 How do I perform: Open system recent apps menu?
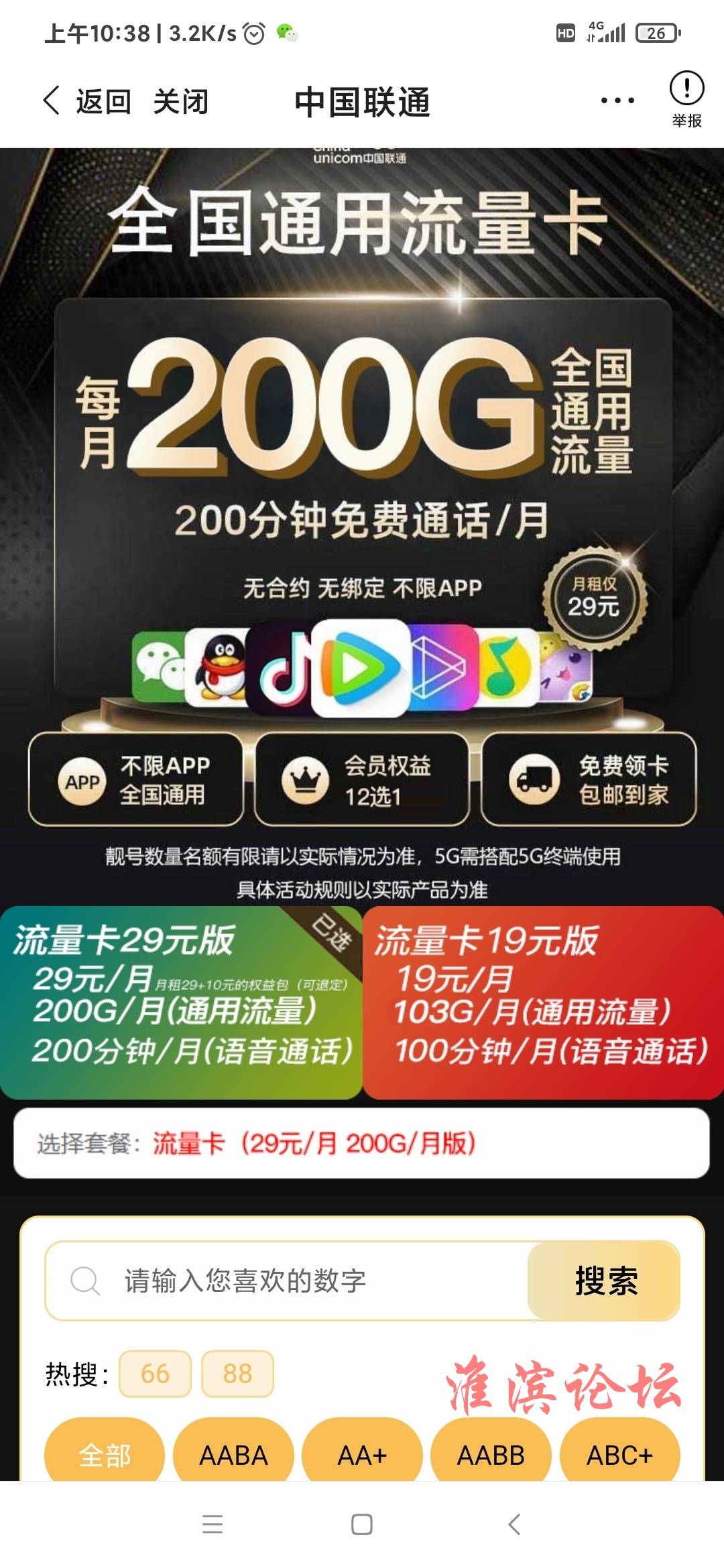[213, 1524]
